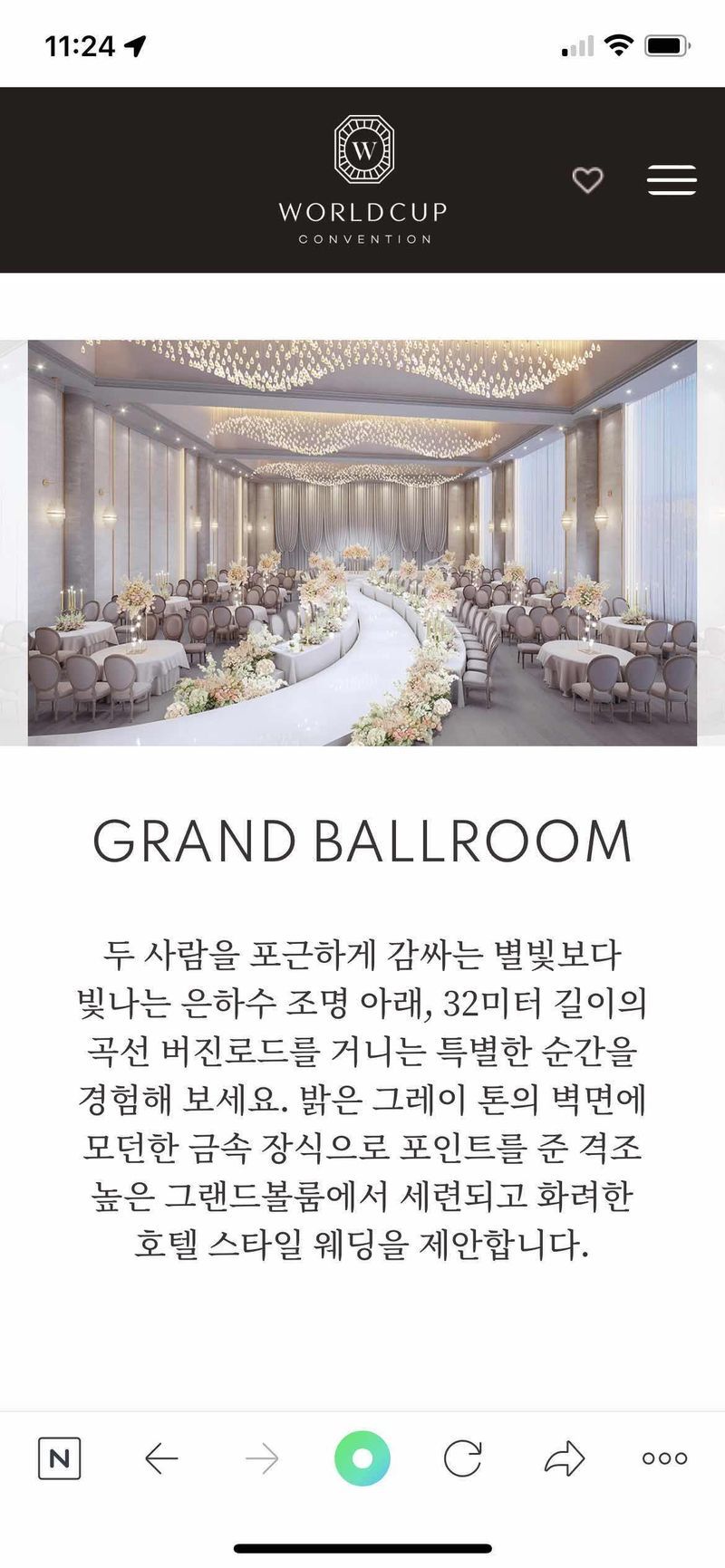Open the Grand Ballroom photo
The height and width of the screenshot is (1568, 725).
[362, 543]
